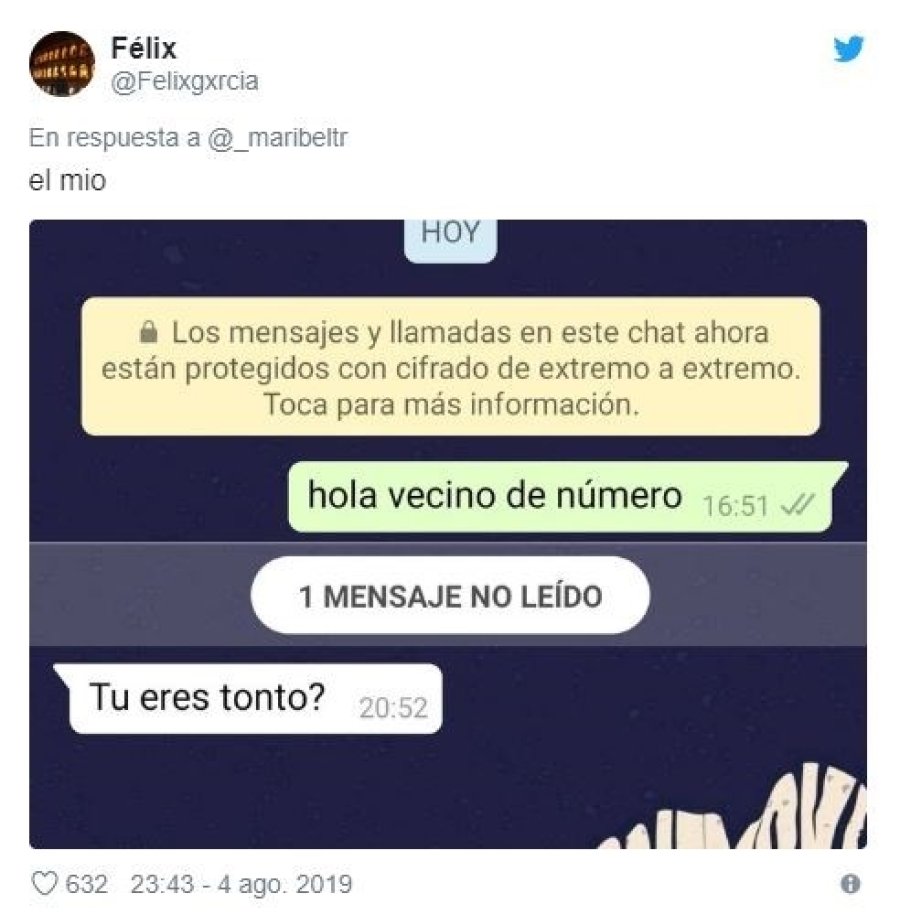
Task: Open the attached WhatsApp chat image
Action: point(447,534)
